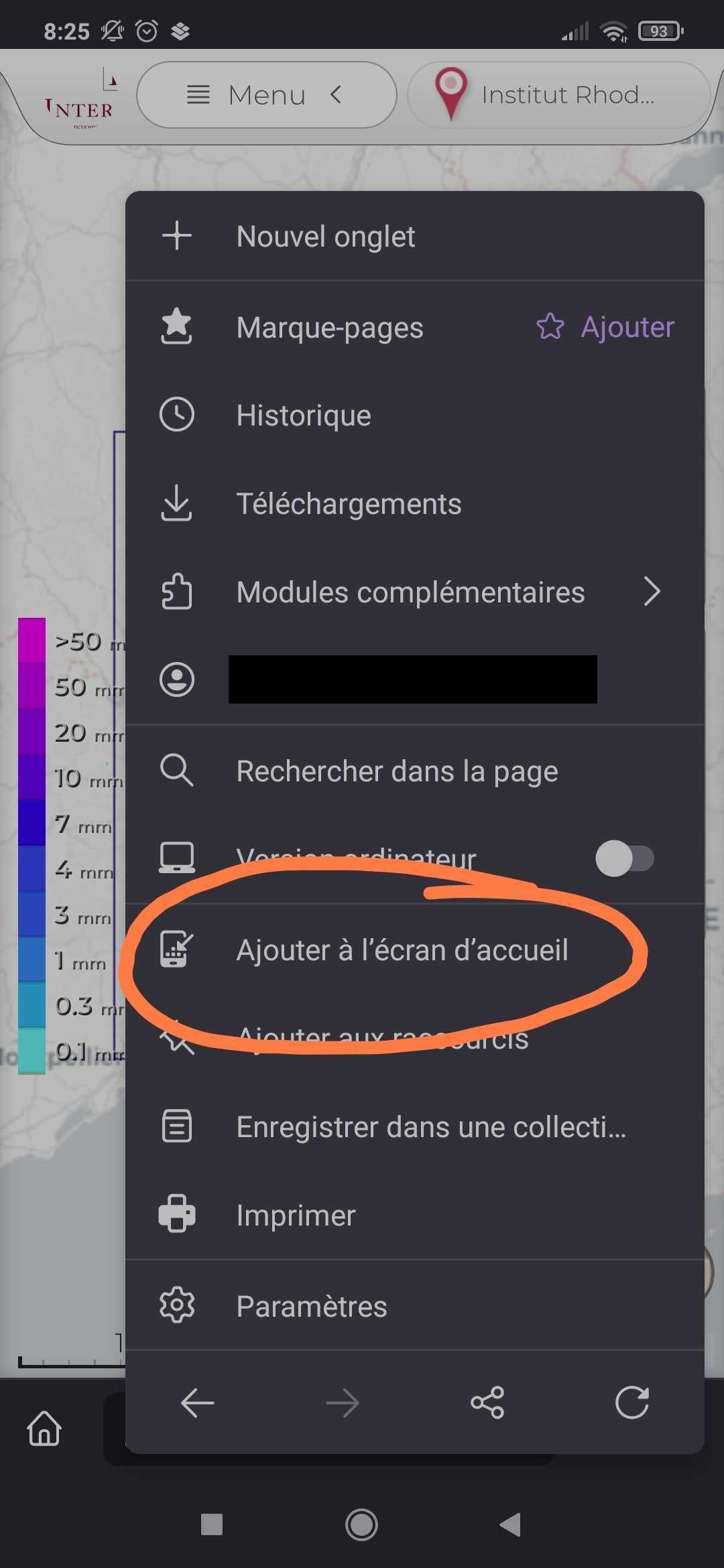Viewport: 724px width, 1568px height.
Task: Choose Enregistrer dans une collection
Action: click(x=430, y=1127)
